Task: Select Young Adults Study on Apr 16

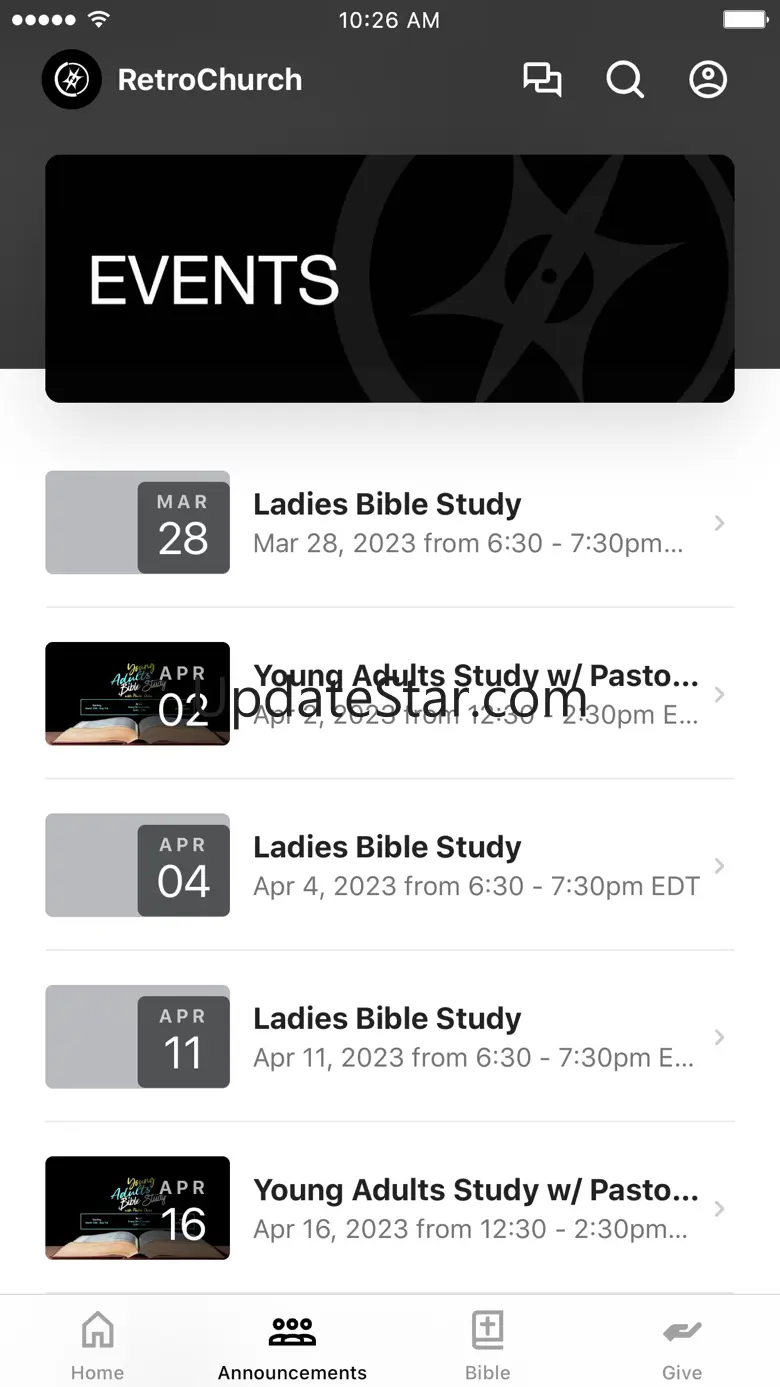Action: pyautogui.click(x=390, y=1208)
